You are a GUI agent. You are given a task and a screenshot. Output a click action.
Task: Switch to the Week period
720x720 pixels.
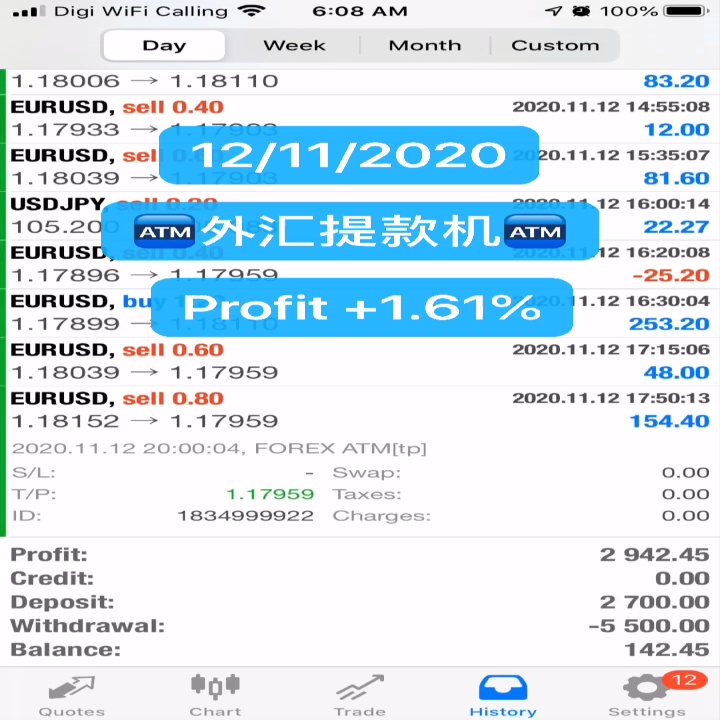(x=294, y=45)
